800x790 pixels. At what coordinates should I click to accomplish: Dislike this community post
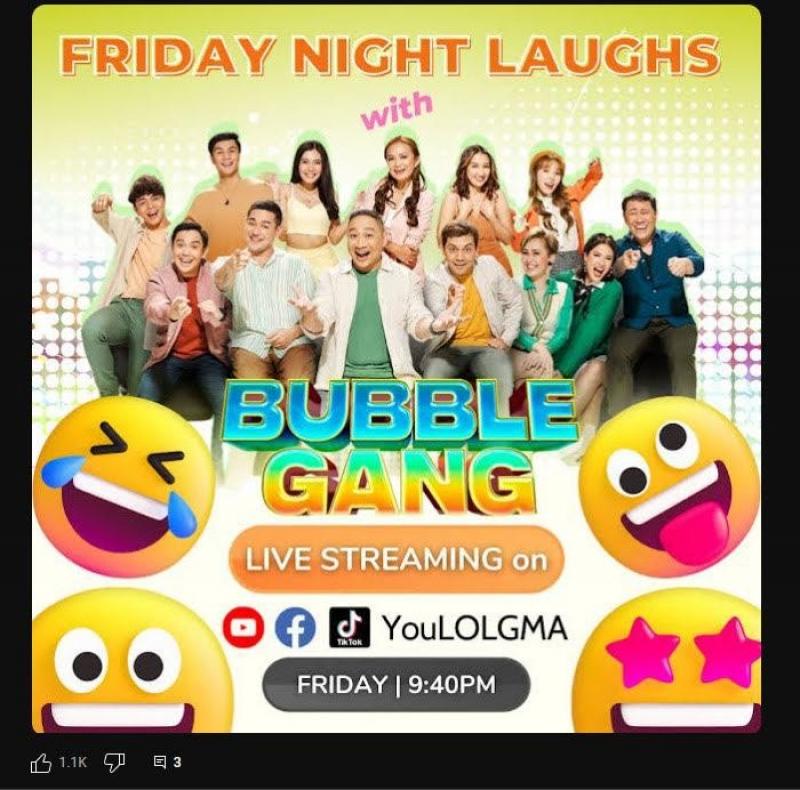coord(115,763)
